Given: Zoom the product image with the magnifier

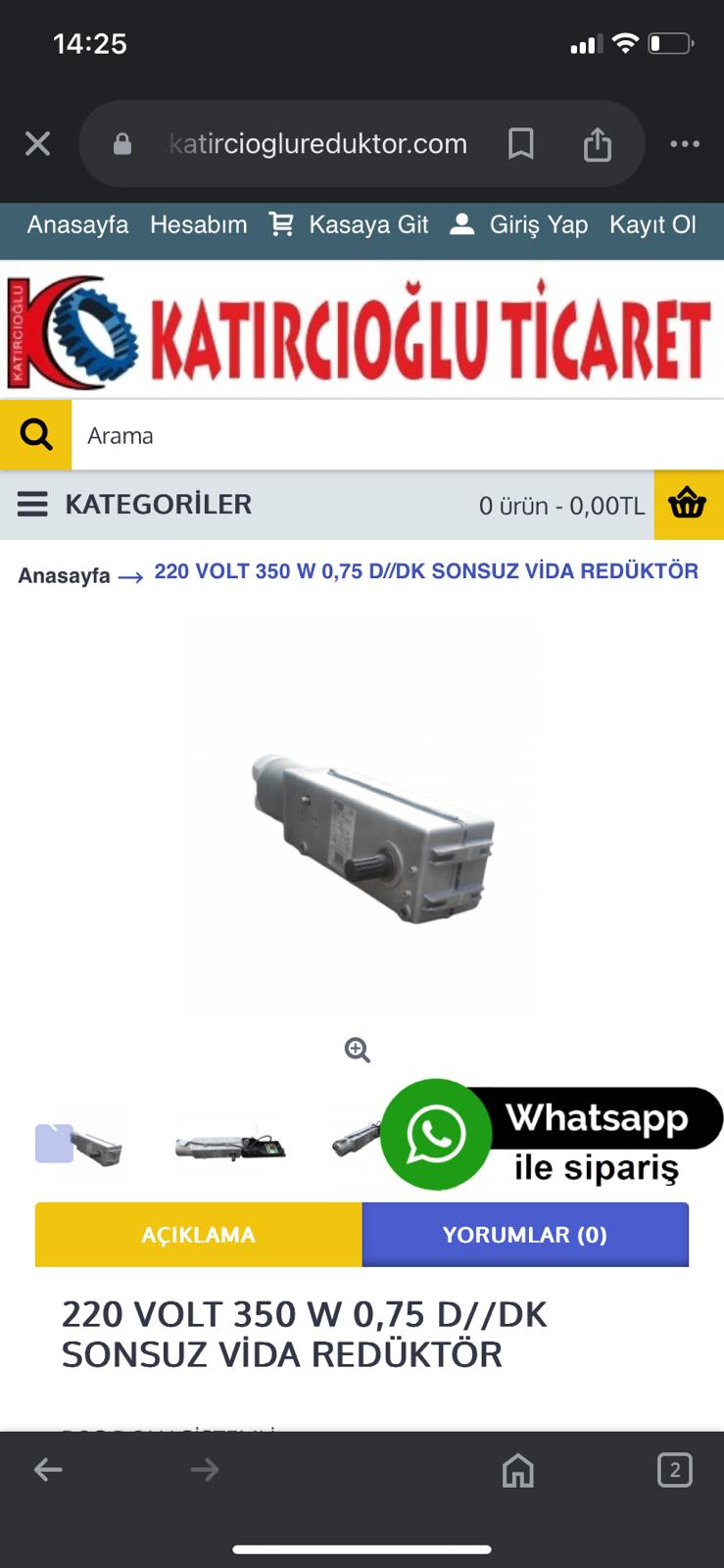Looking at the screenshot, I should [x=358, y=1051].
